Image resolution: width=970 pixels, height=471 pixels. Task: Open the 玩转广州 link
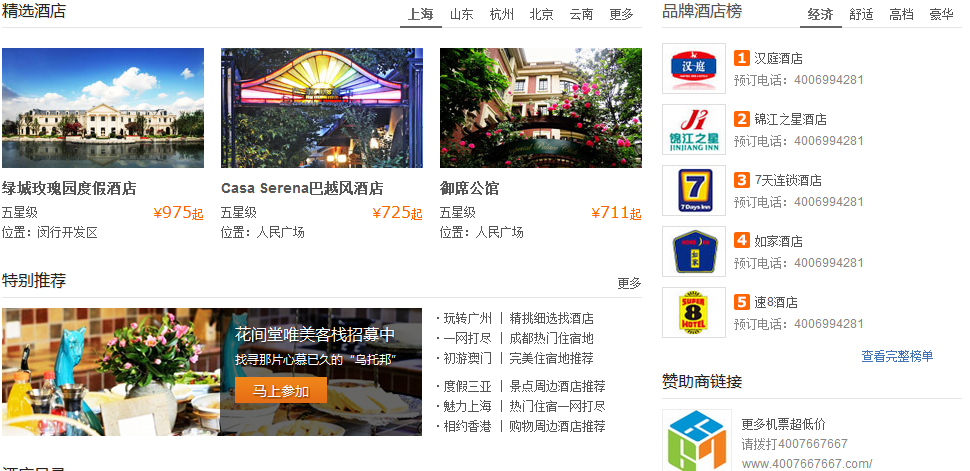[467, 318]
